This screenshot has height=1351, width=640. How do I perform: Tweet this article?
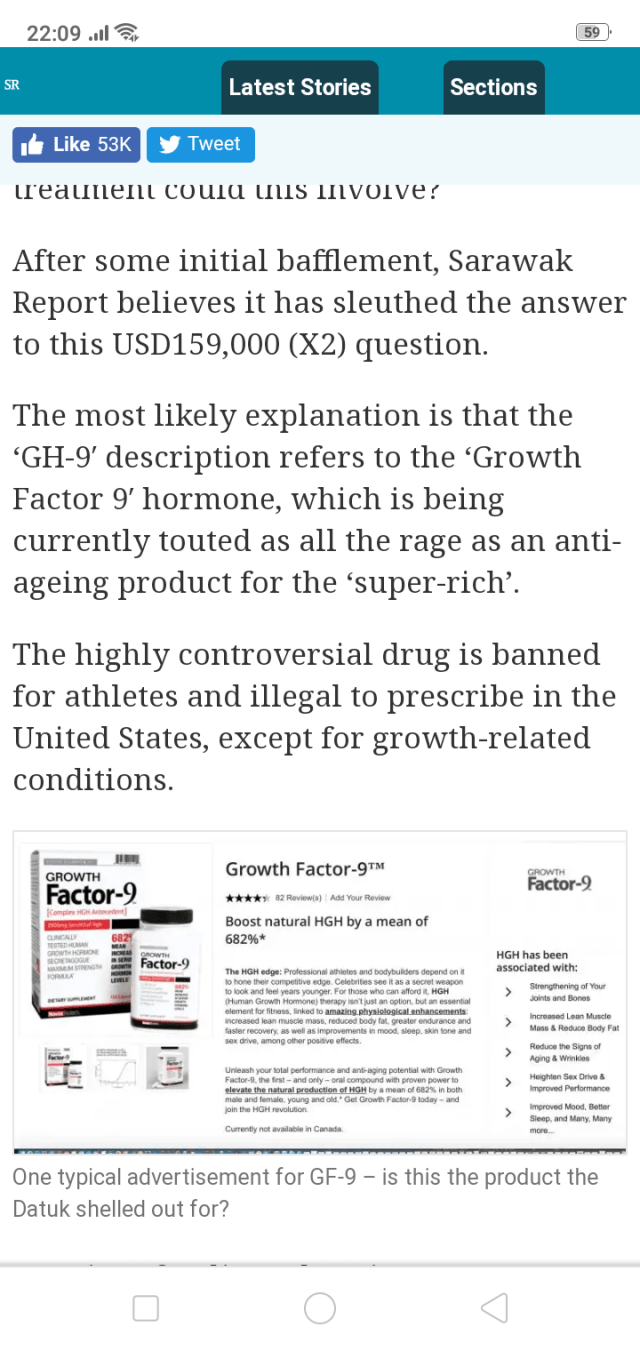[x=200, y=144]
